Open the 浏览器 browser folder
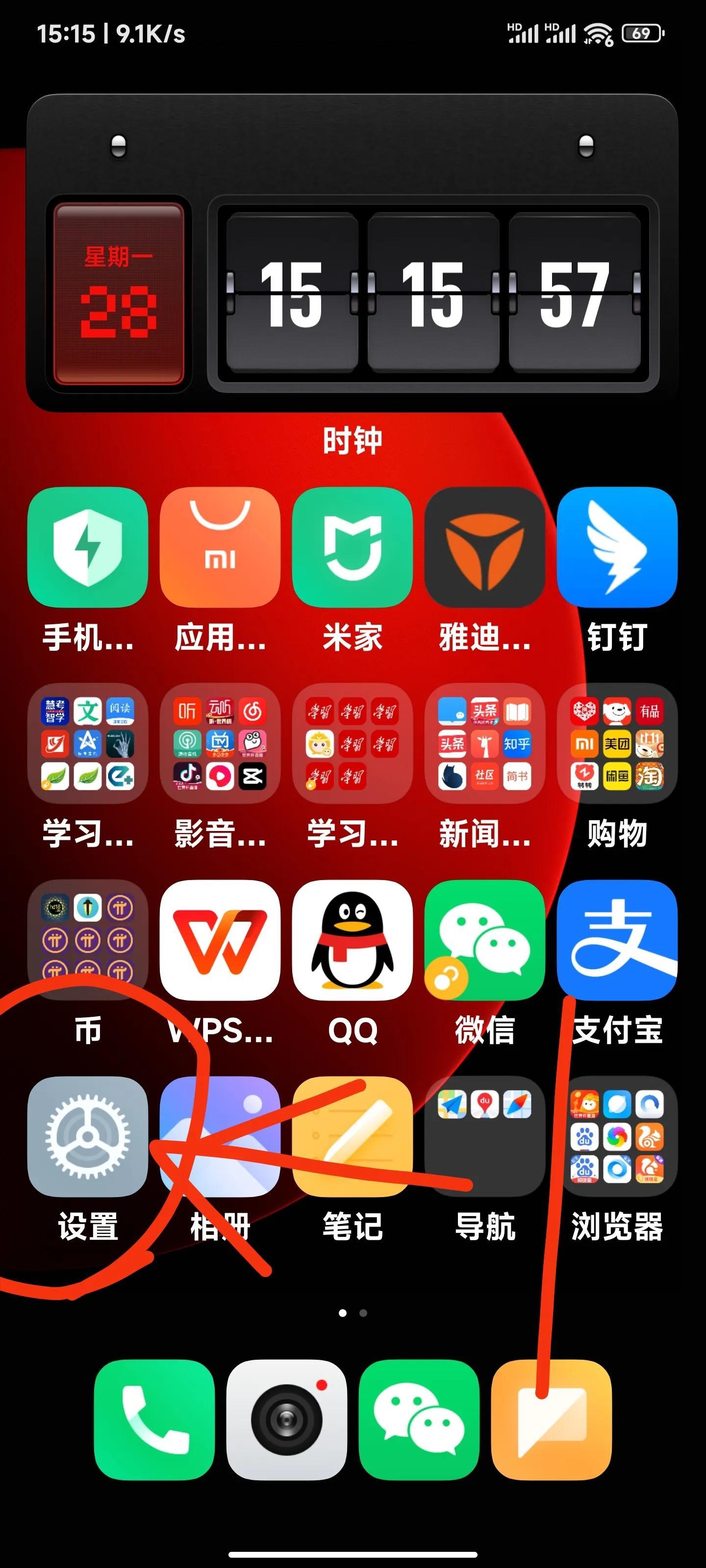 coord(616,1136)
